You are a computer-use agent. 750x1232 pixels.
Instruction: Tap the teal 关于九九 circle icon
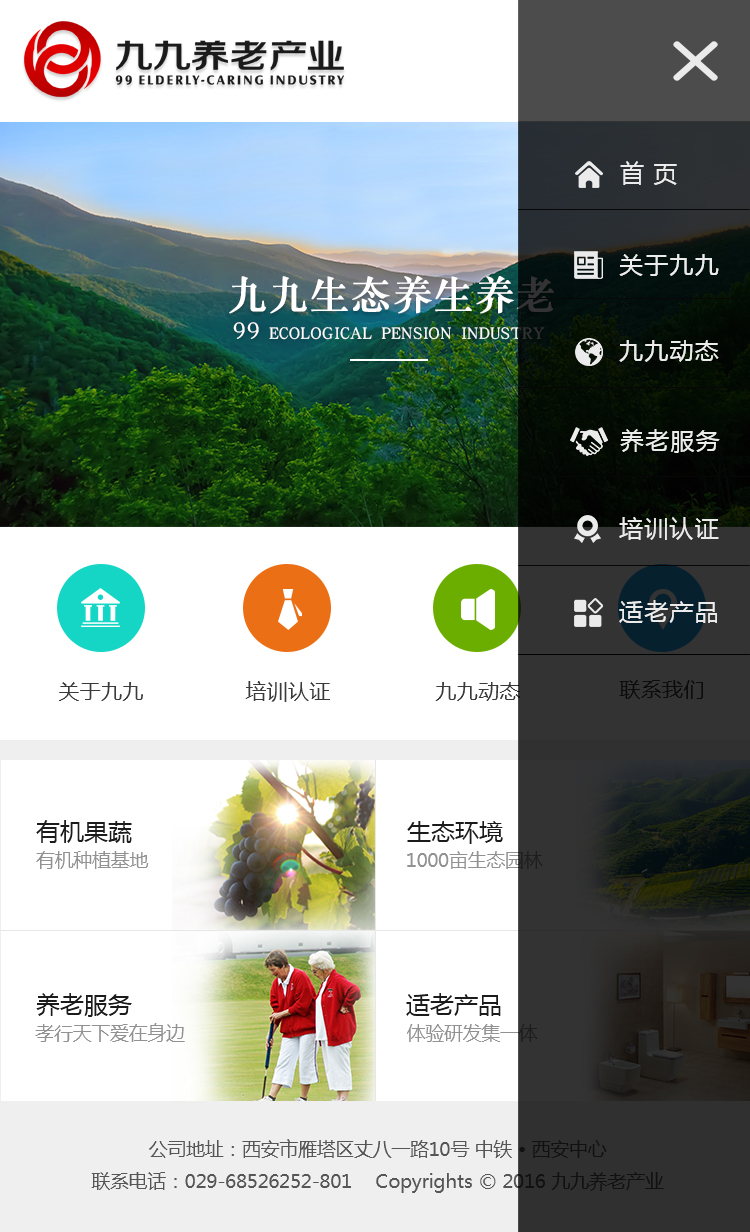101,608
